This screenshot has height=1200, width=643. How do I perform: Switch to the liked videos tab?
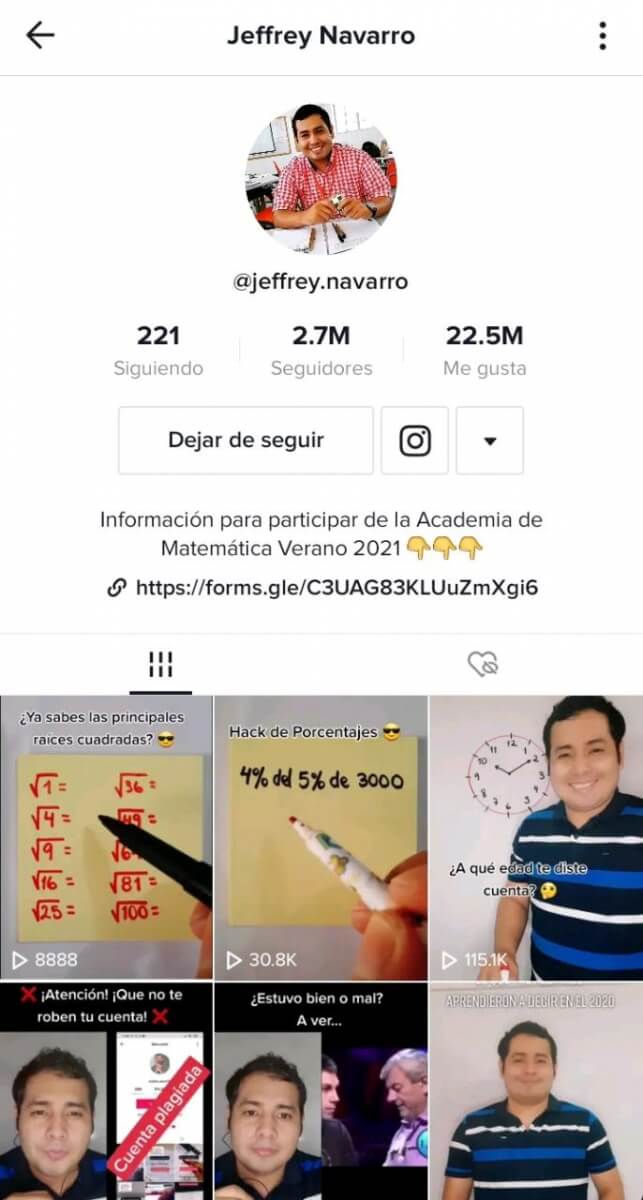click(x=483, y=664)
